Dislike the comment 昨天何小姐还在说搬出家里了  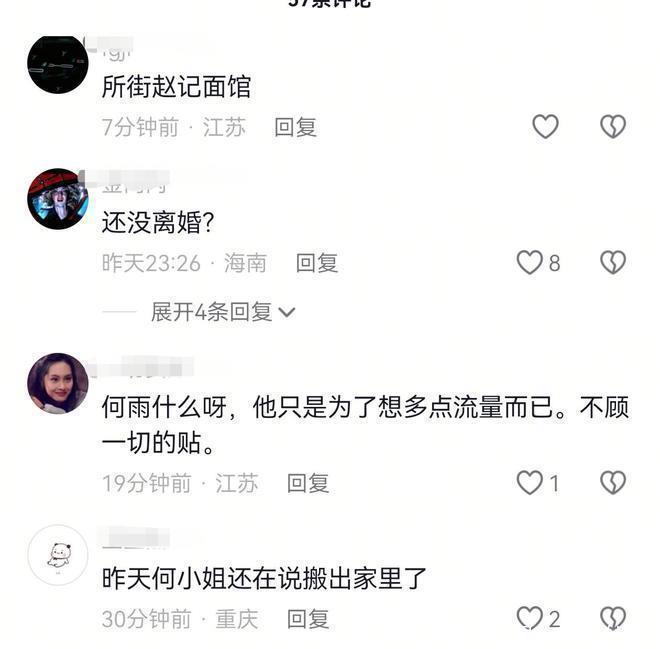click(612, 618)
